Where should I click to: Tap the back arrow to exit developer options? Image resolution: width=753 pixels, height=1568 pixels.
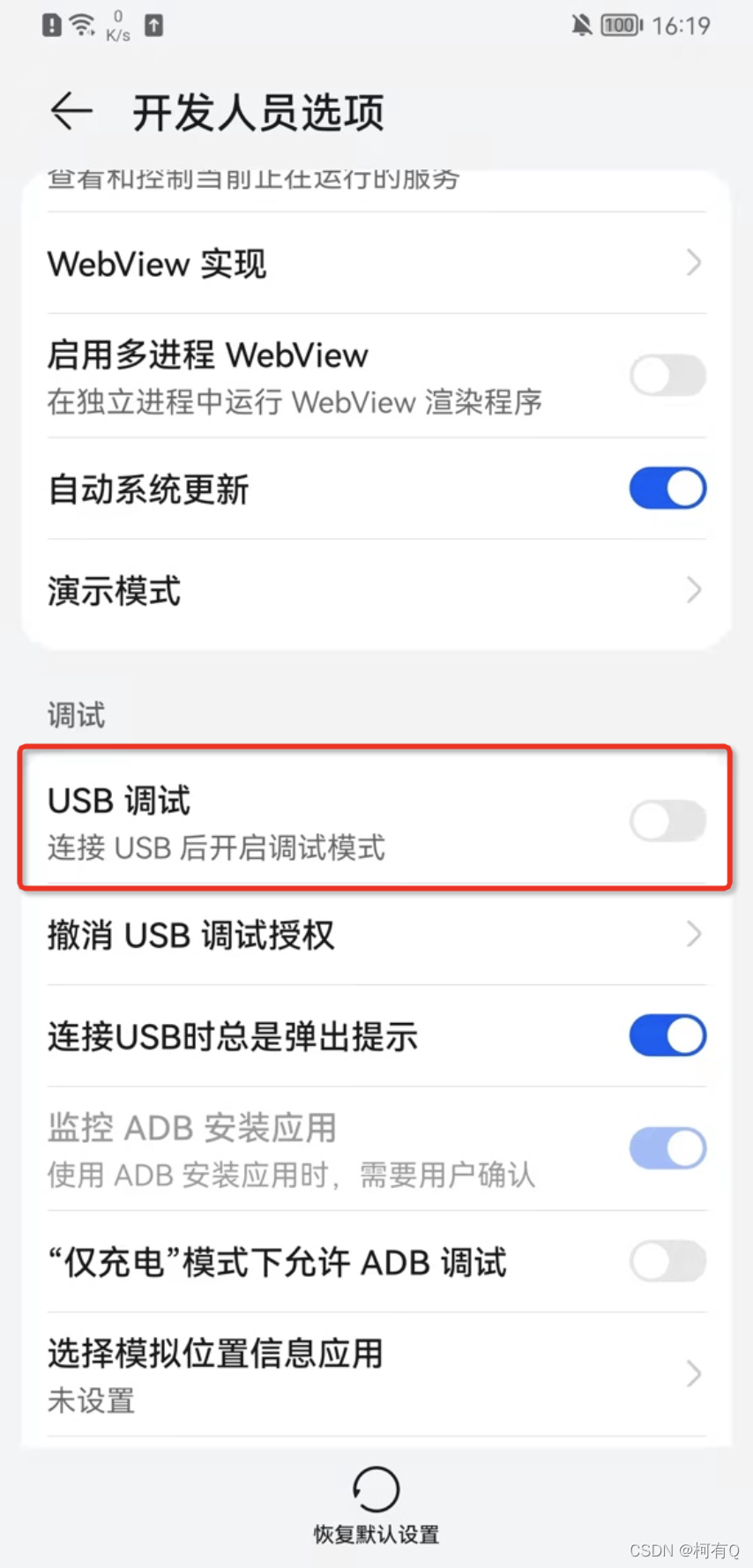(72, 112)
